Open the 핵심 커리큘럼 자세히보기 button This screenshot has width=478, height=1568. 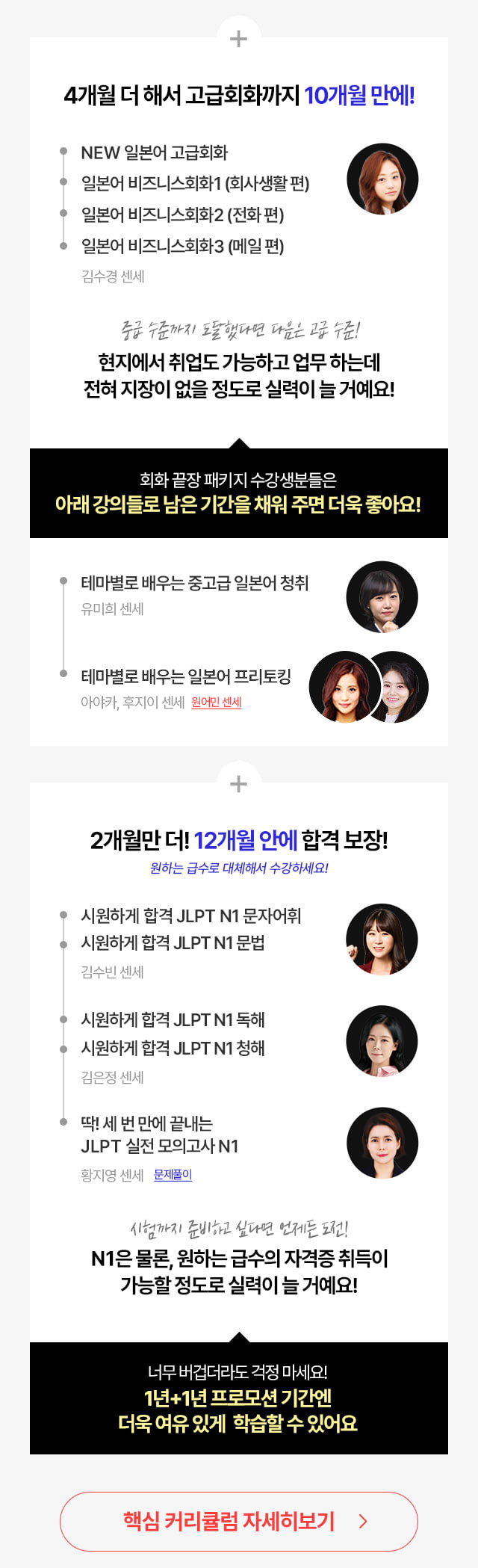click(238, 1521)
